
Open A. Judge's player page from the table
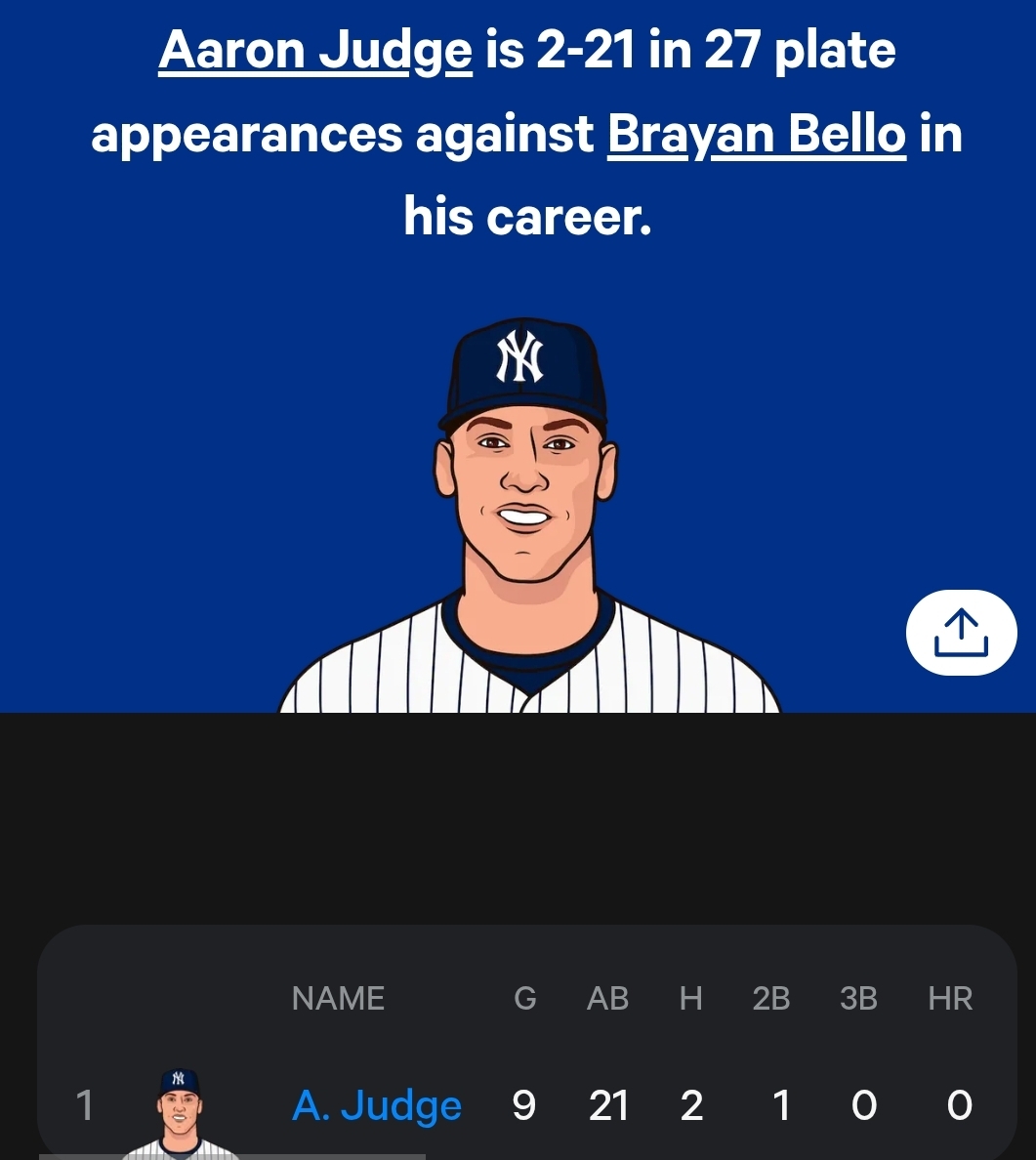pos(377,1105)
